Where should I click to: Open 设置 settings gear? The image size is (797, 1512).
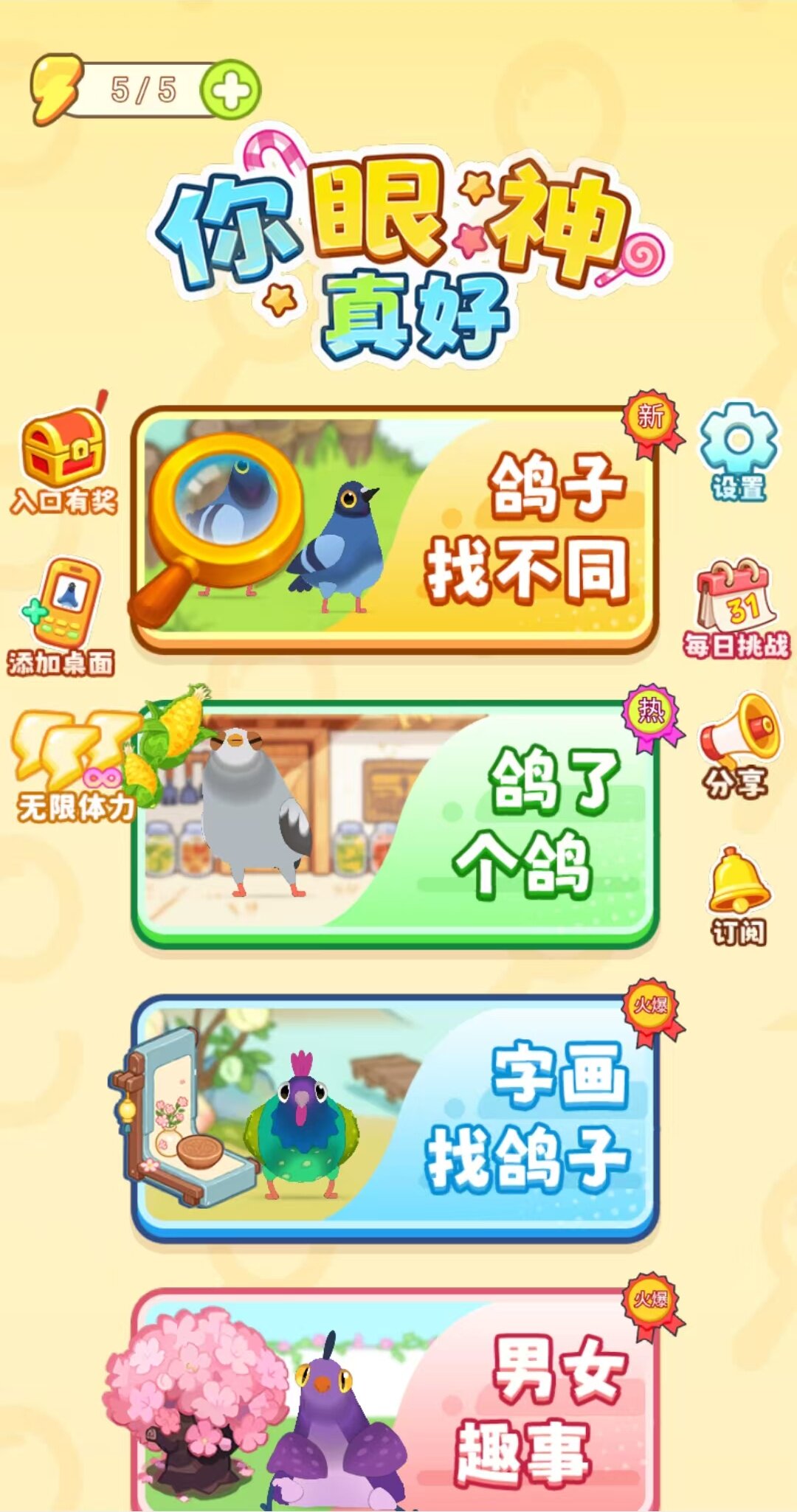pyautogui.click(x=738, y=450)
